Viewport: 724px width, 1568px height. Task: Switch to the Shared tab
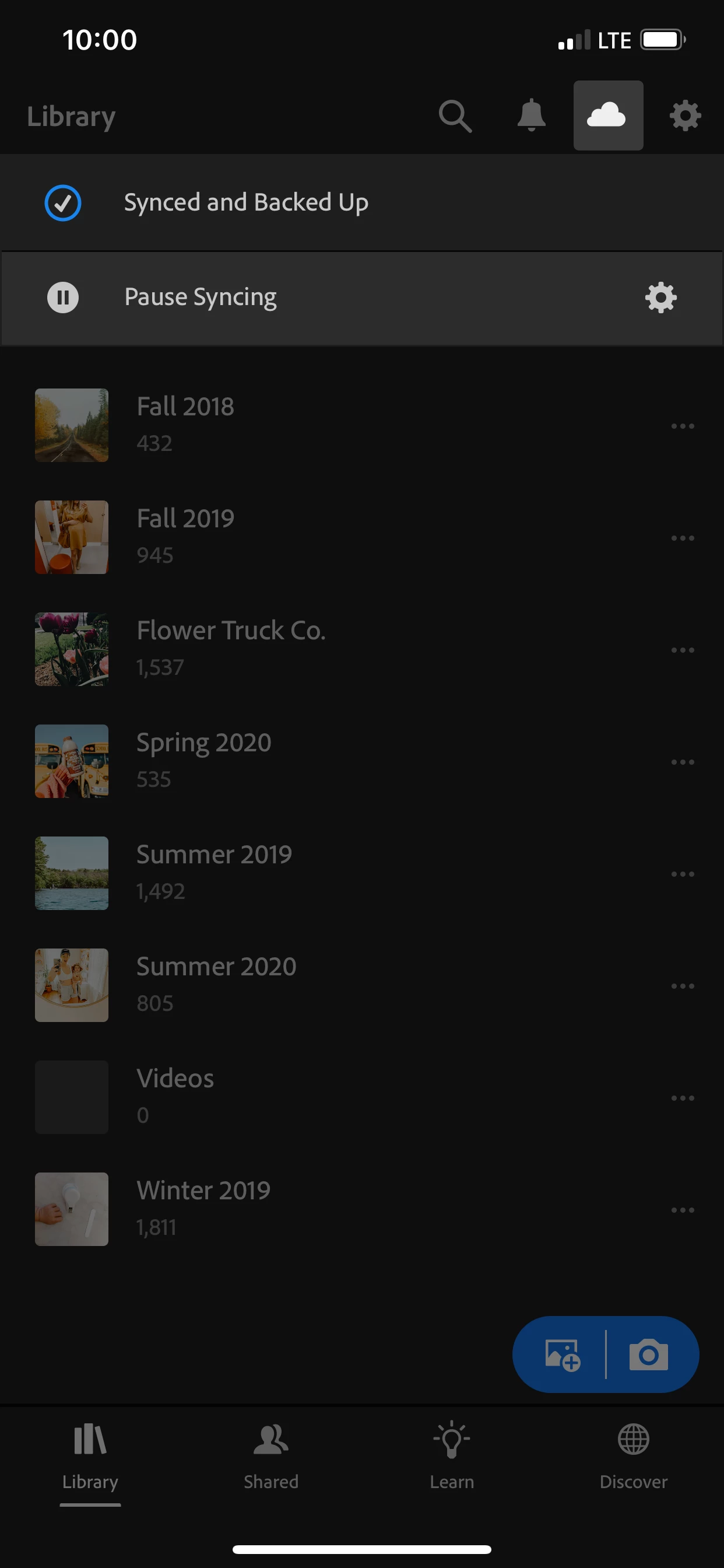(x=270, y=1456)
